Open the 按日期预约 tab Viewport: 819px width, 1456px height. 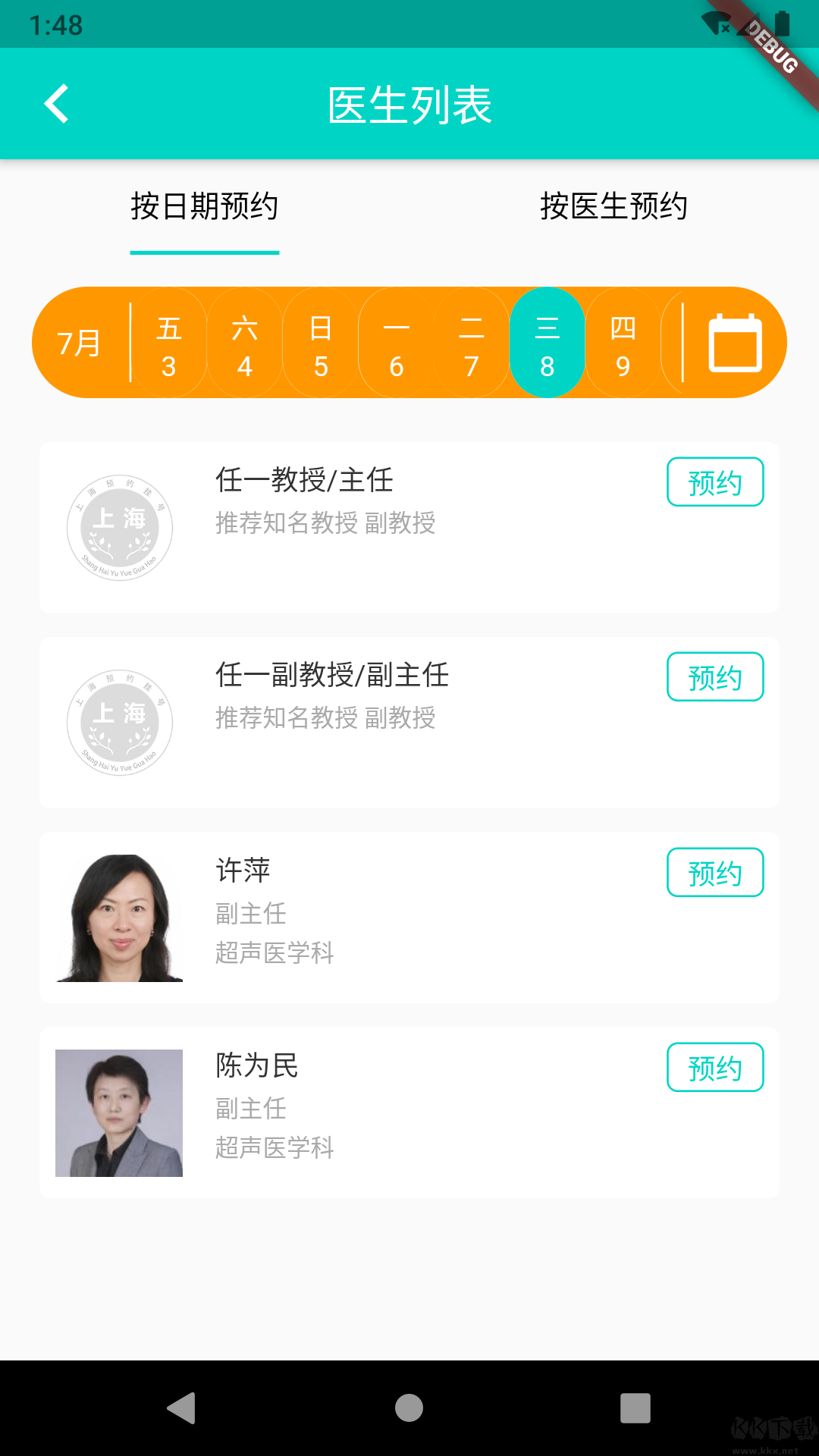tap(204, 207)
